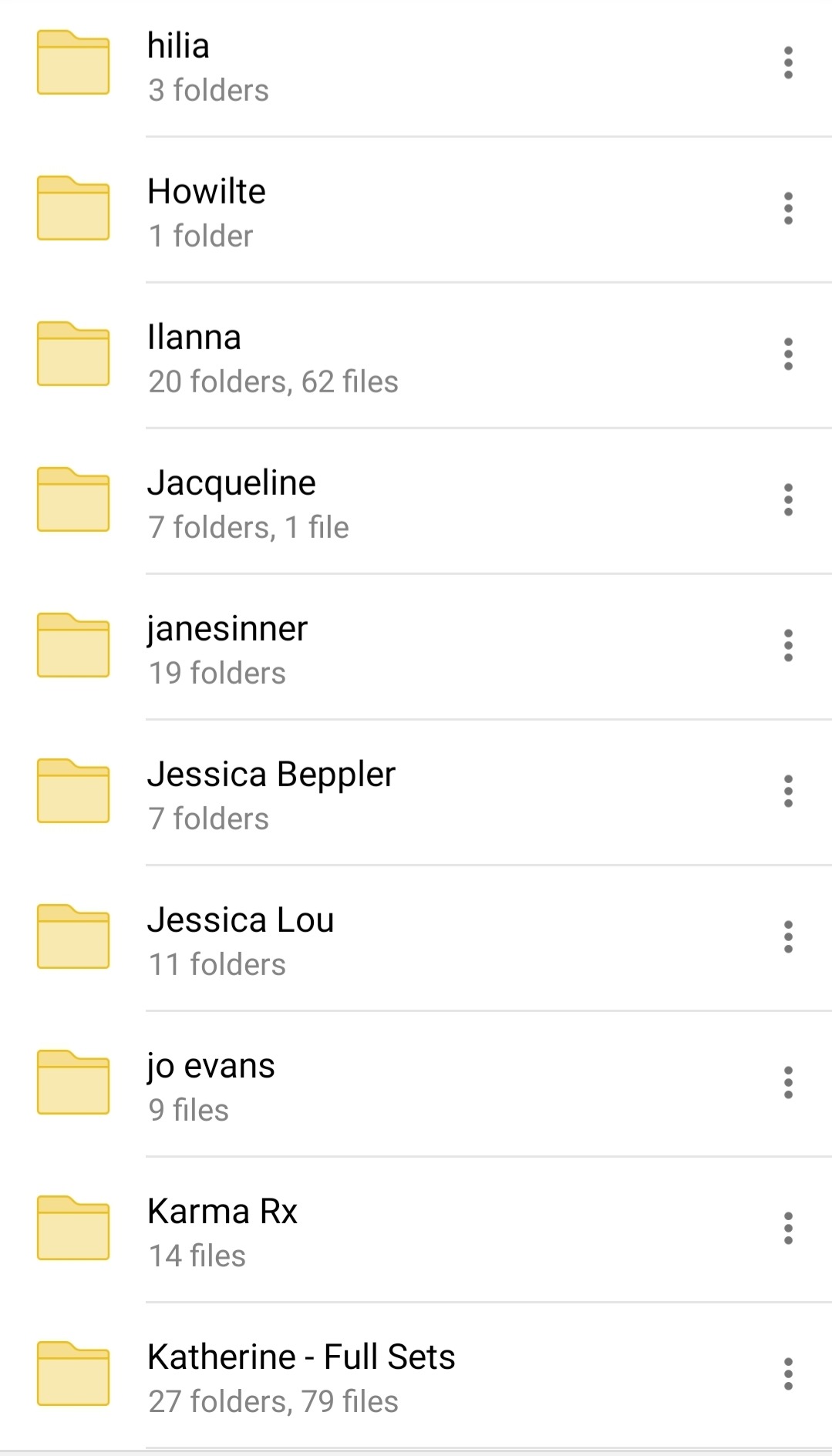The image size is (832, 1456).
Task: Tap the three-dot menu beside Ilanna
Action: [x=788, y=354]
